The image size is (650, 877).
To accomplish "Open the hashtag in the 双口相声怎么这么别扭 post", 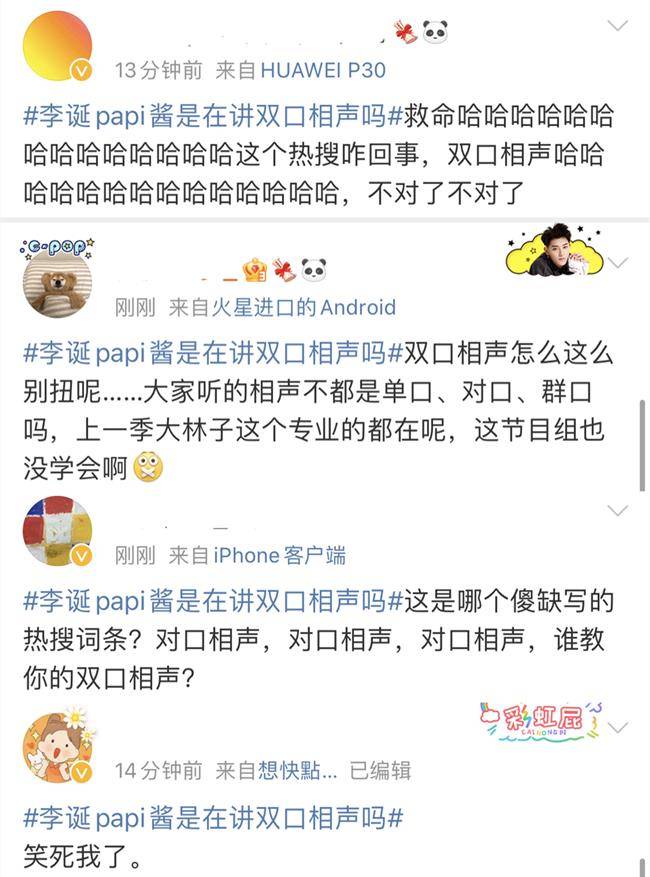I will [213, 352].
